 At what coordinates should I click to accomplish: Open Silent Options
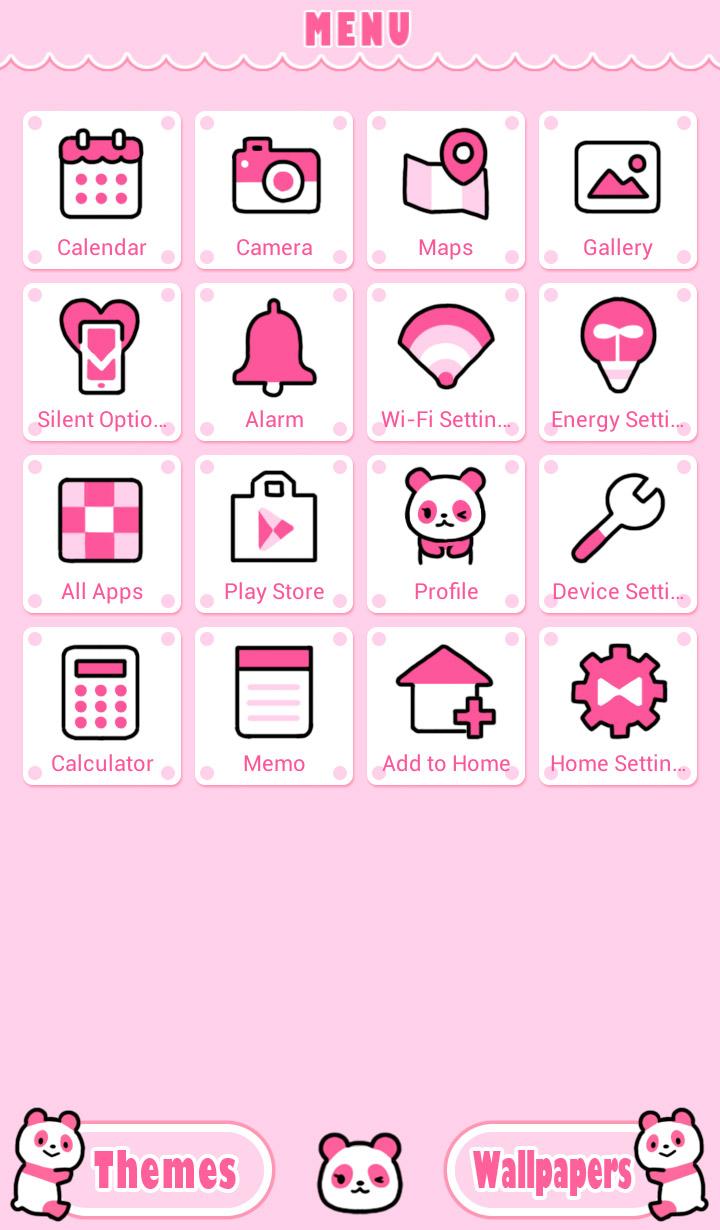pos(102,362)
